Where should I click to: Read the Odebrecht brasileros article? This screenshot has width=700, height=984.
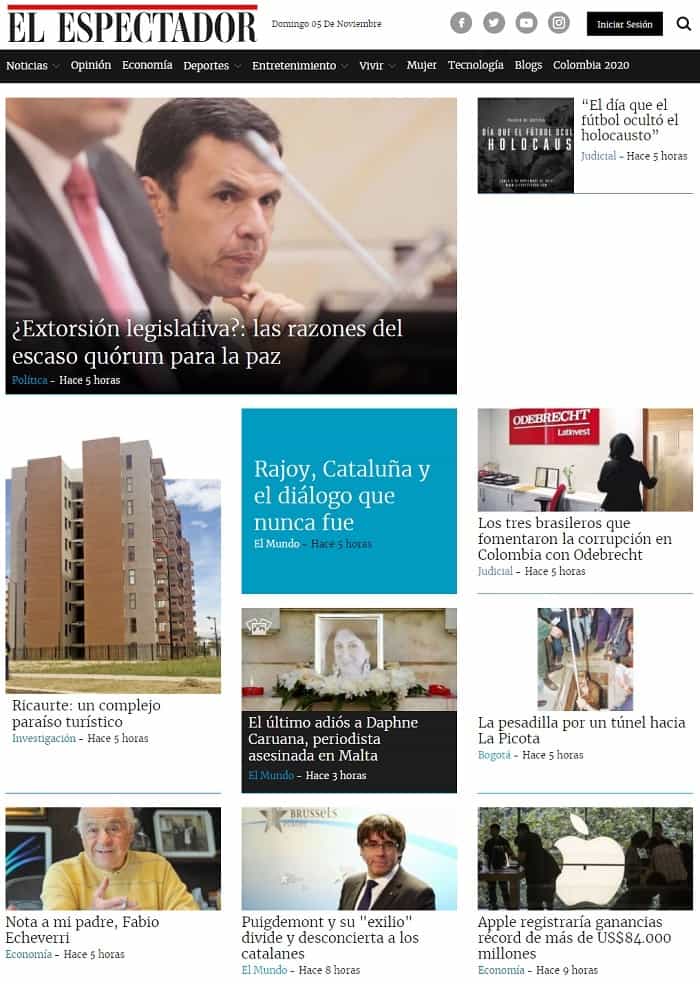[x=574, y=538]
